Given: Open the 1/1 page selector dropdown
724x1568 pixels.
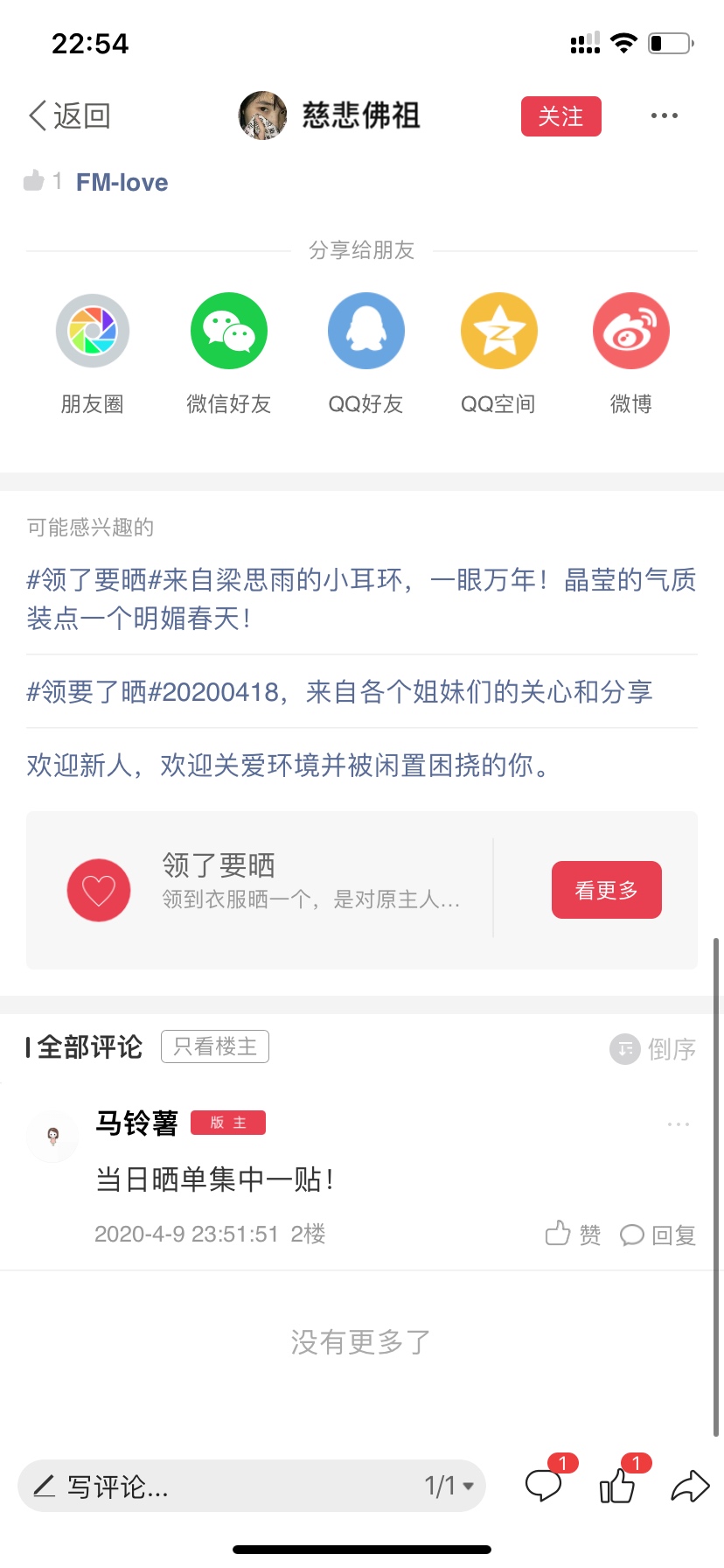Looking at the screenshot, I should pos(449,1486).
